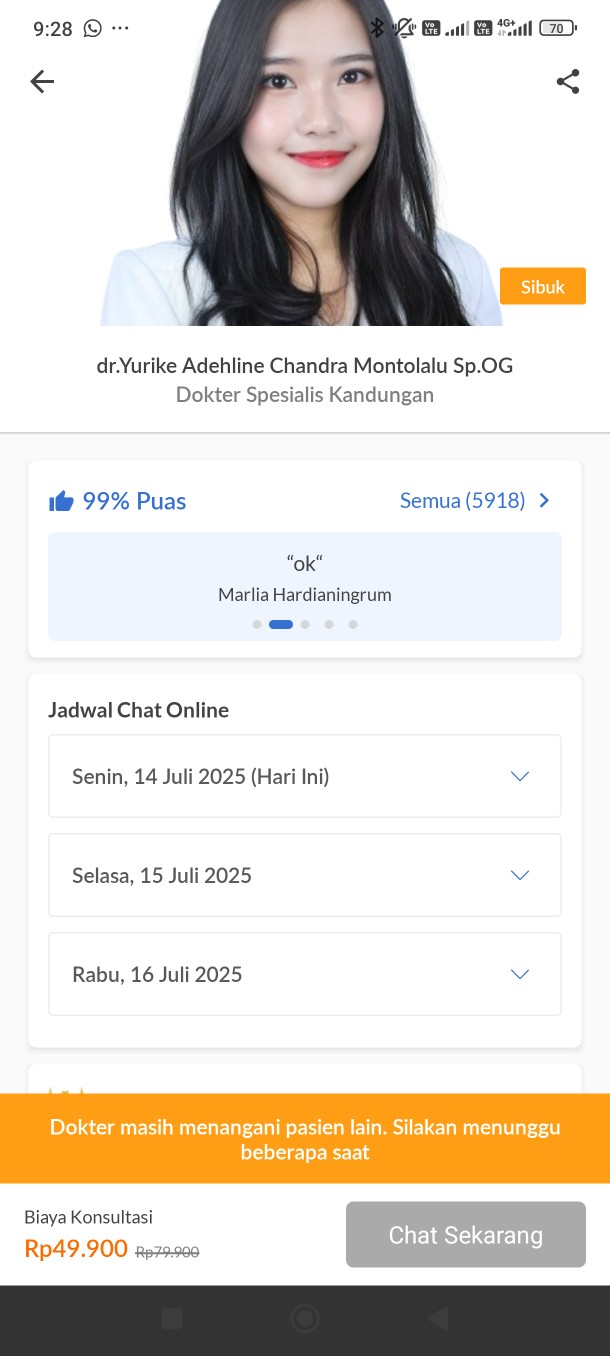Expand the Selasa, 15 Juli 2025 schedule
Viewport: 610px width, 1356px height.
tap(304, 875)
